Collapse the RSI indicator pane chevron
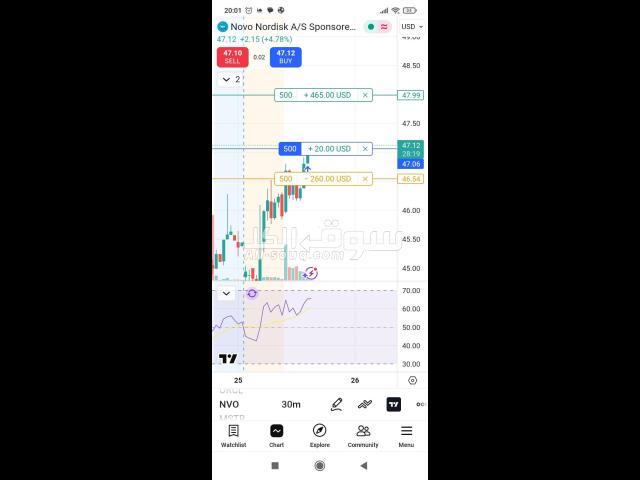 (227, 293)
